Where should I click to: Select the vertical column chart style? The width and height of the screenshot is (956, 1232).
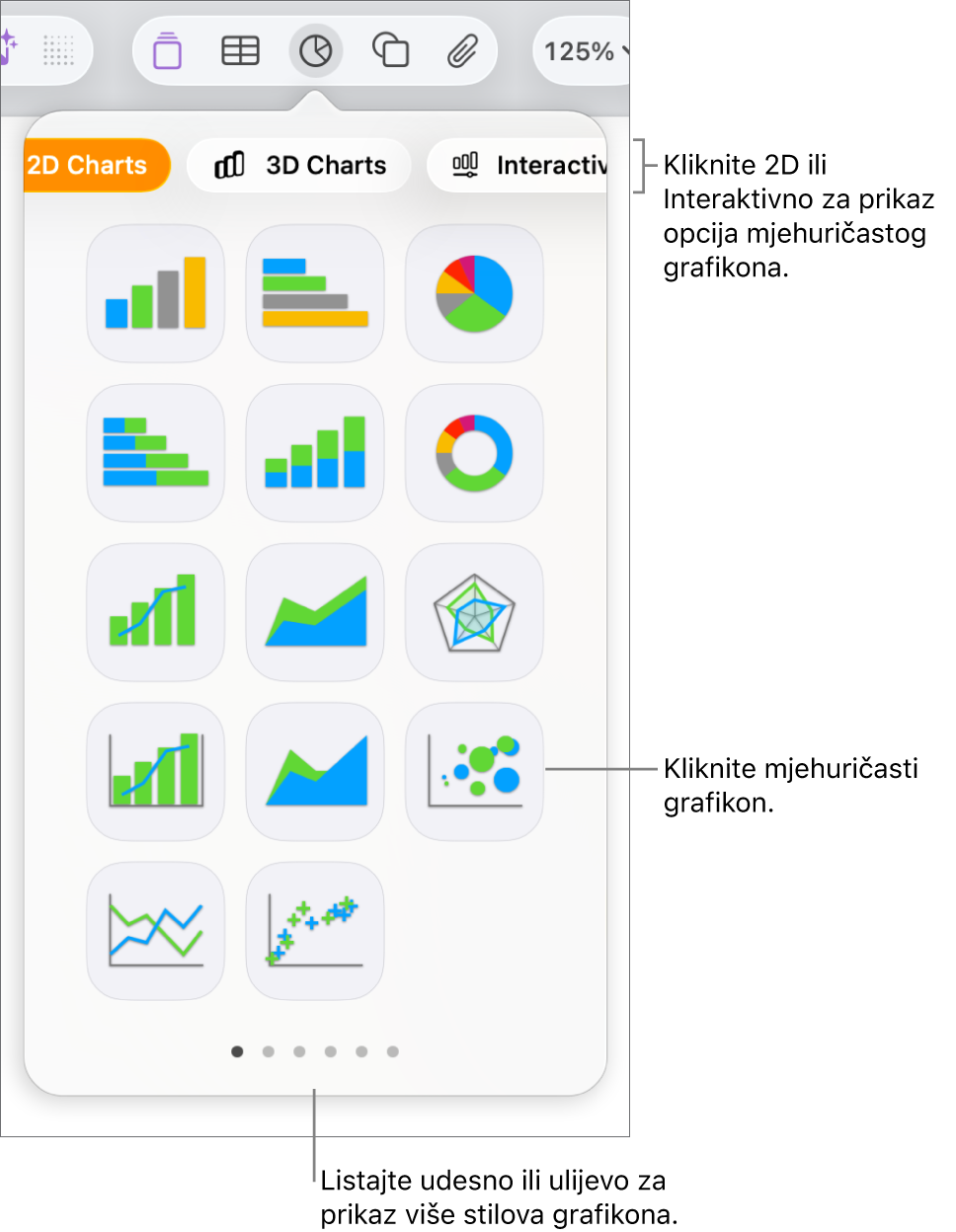tap(156, 293)
